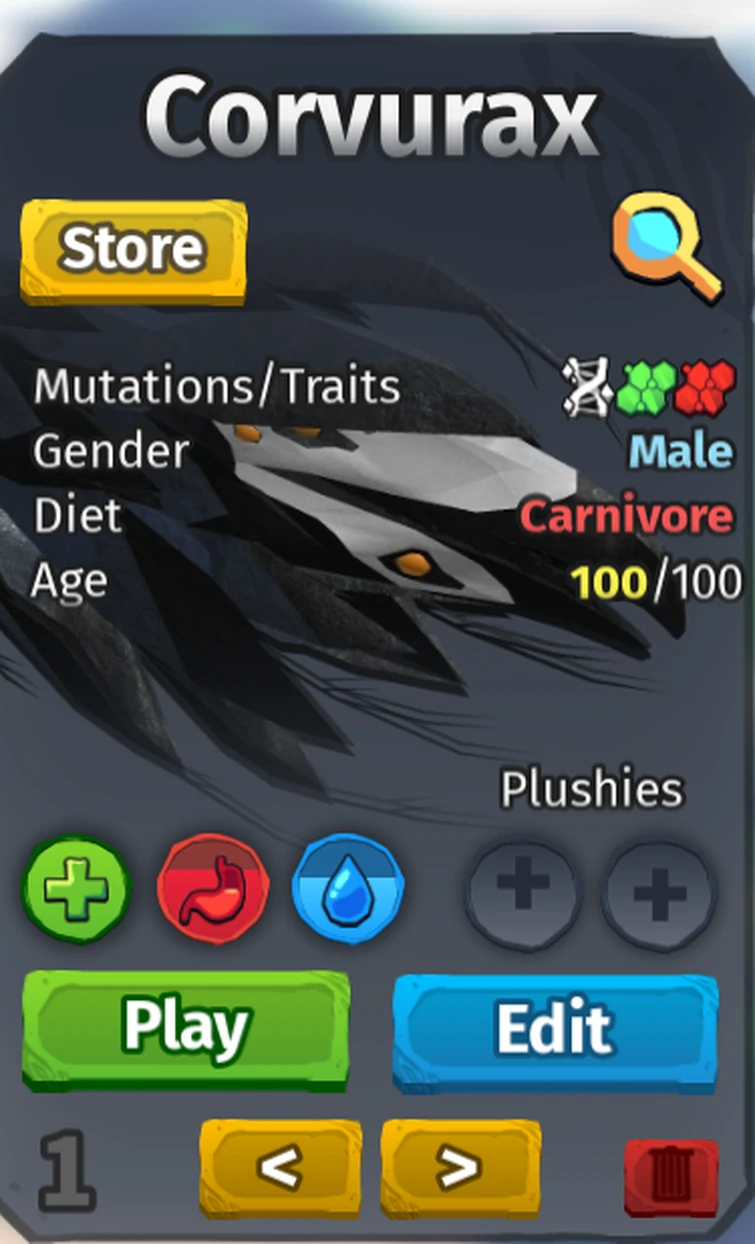Open the stomach hunger indicator
This screenshot has width=755, height=1244.
click(212, 890)
